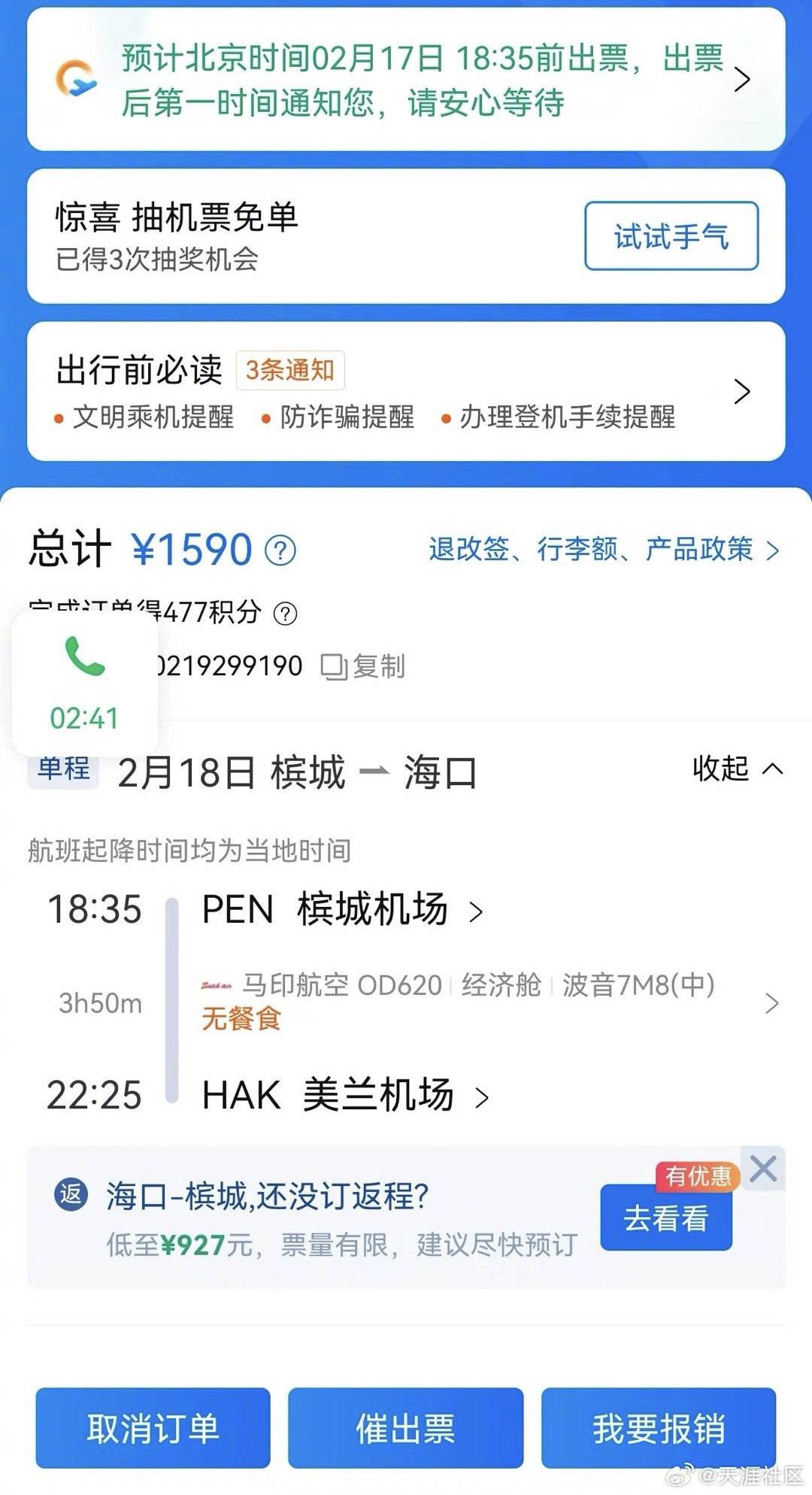Viewport: 812px width, 1495px height.
Task: Open the 出行前必读 notices
Action: tap(406, 391)
